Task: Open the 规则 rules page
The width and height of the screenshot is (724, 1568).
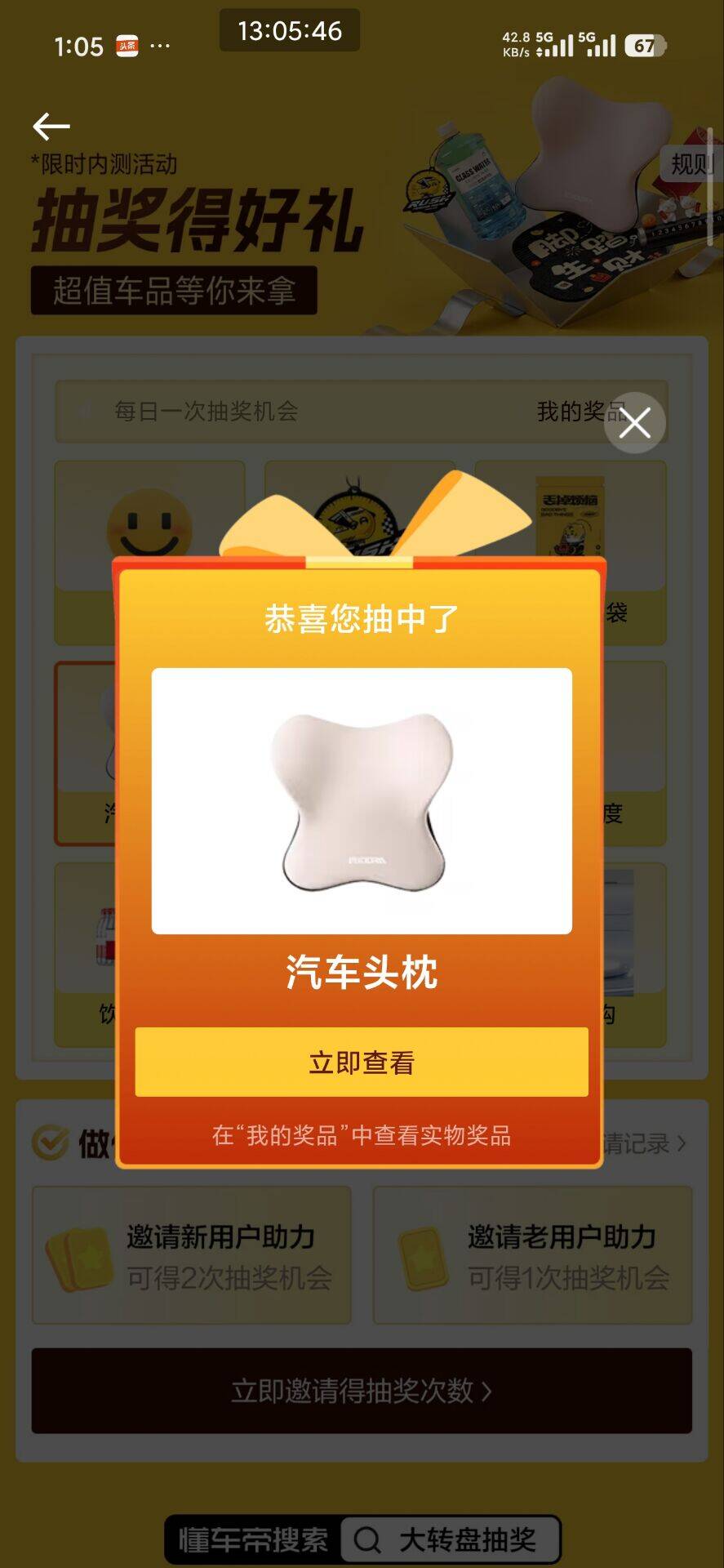Action: [x=691, y=164]
